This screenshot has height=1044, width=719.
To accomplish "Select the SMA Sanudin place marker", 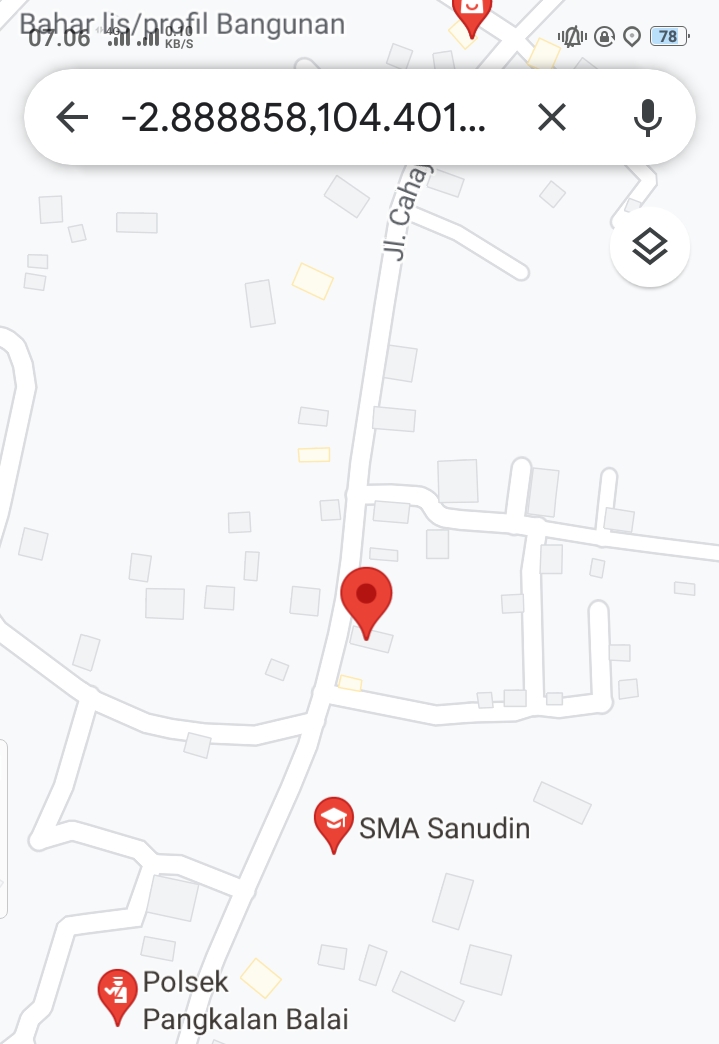I will (x=333, y=822).
